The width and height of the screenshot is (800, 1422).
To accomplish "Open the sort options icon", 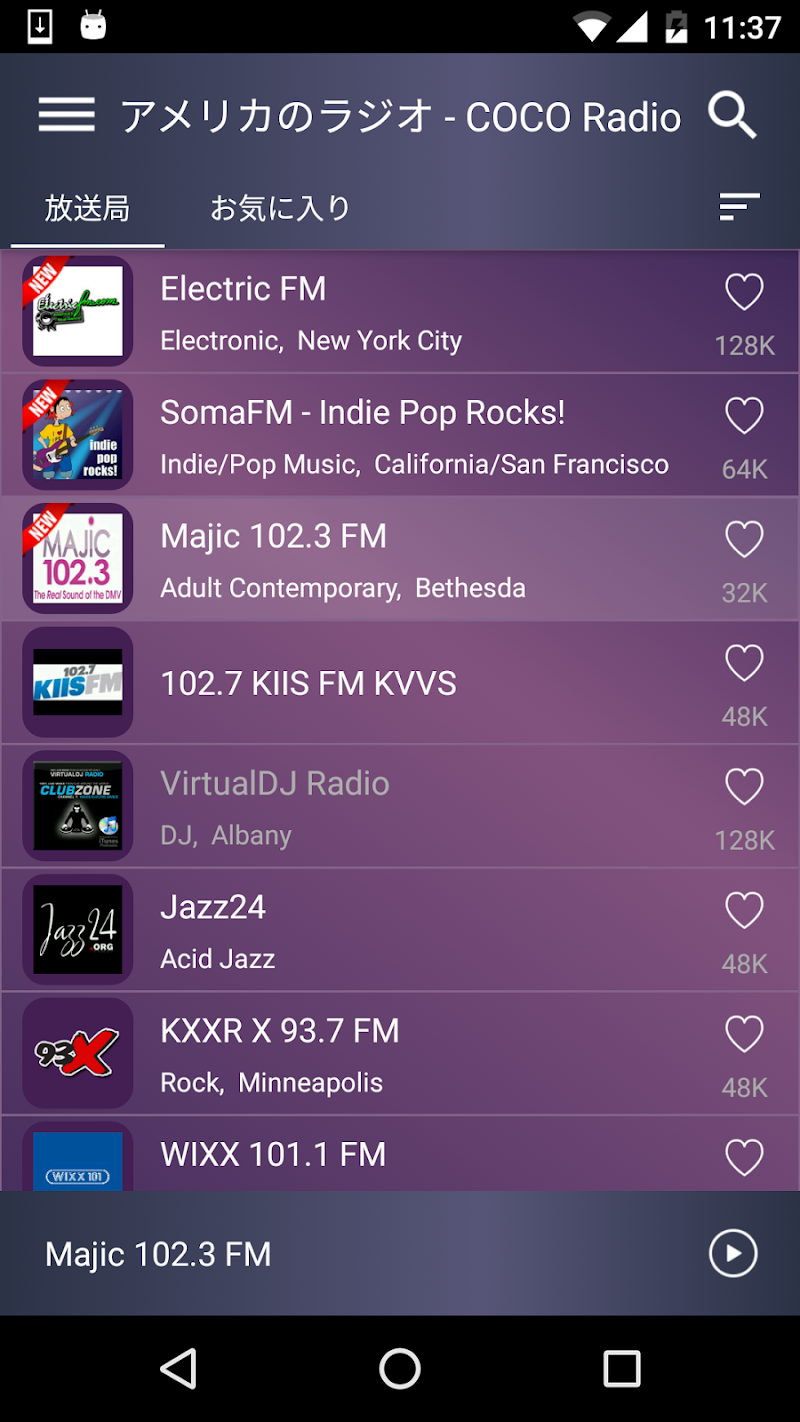I will coord(739,206).
